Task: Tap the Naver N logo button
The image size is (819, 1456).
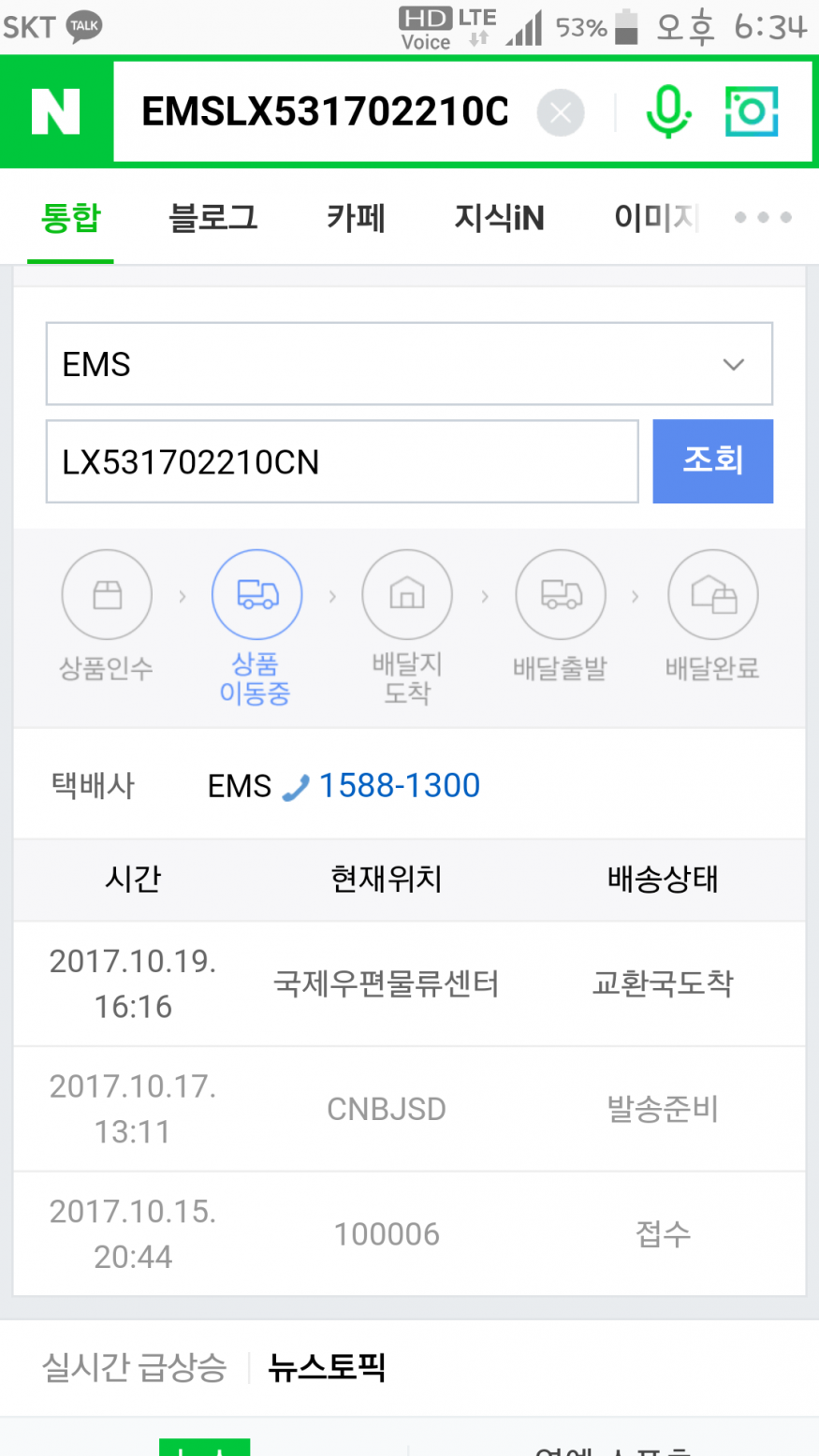Action: [x=55, y=112]
